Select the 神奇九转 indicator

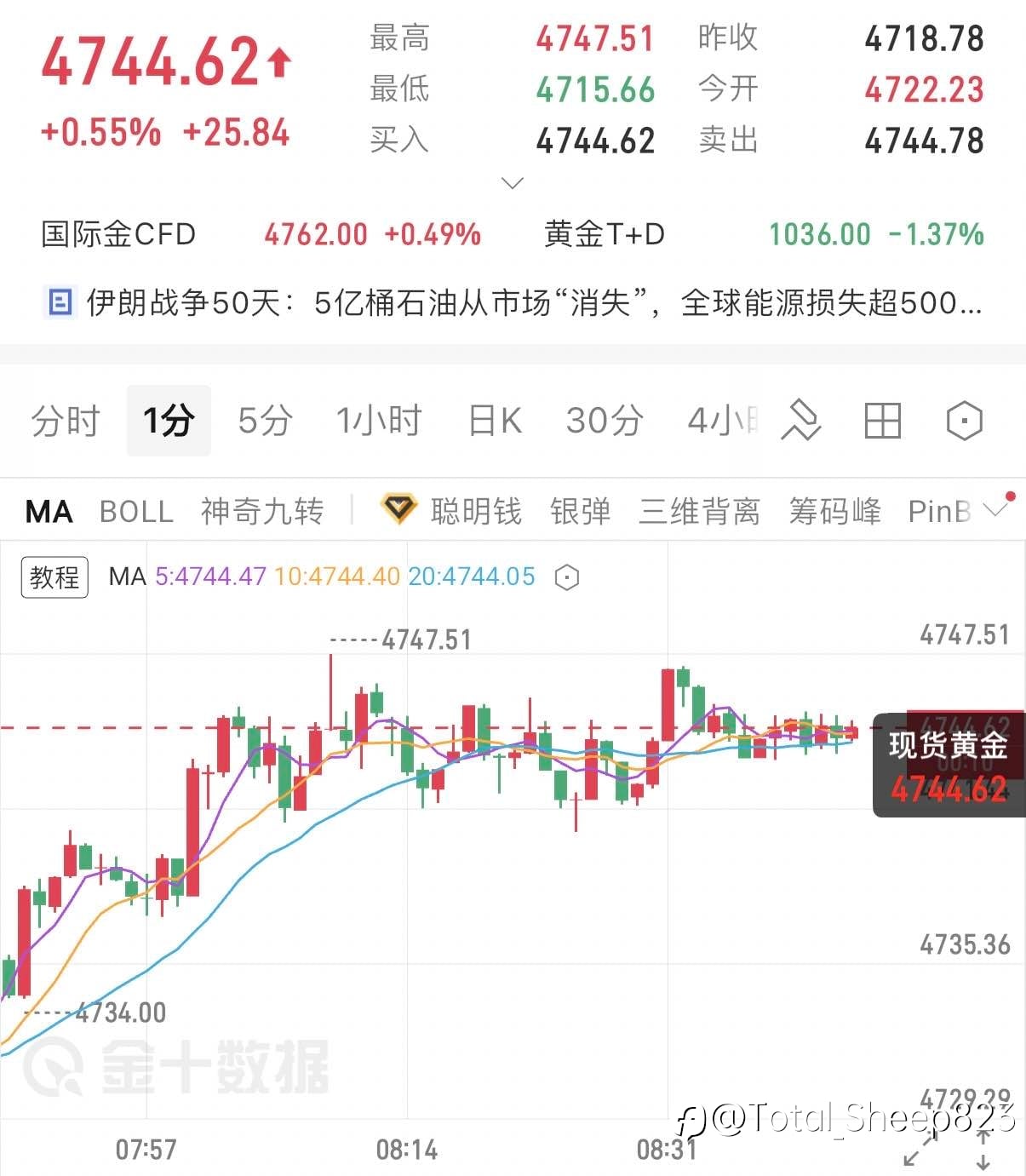coord(262,512)
